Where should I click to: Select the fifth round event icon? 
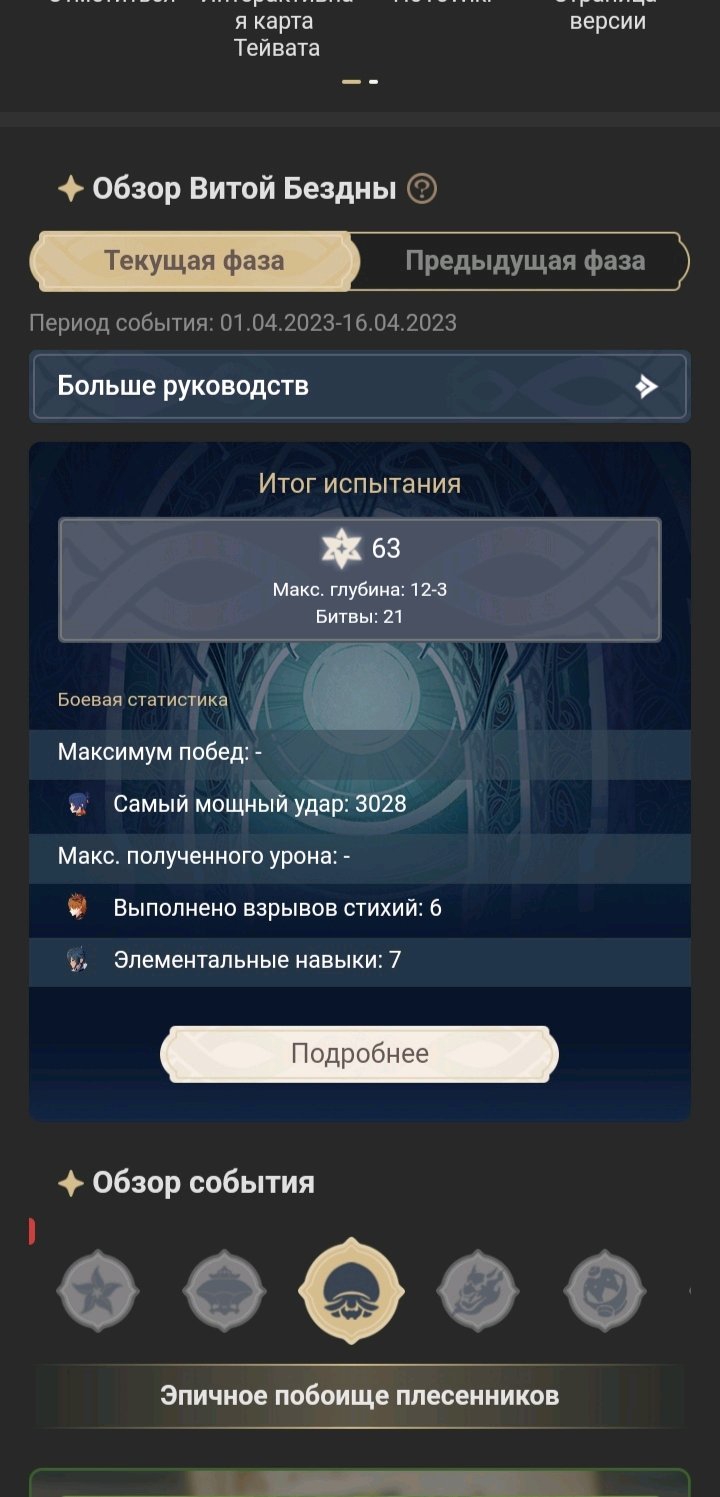pos(604,1290)
